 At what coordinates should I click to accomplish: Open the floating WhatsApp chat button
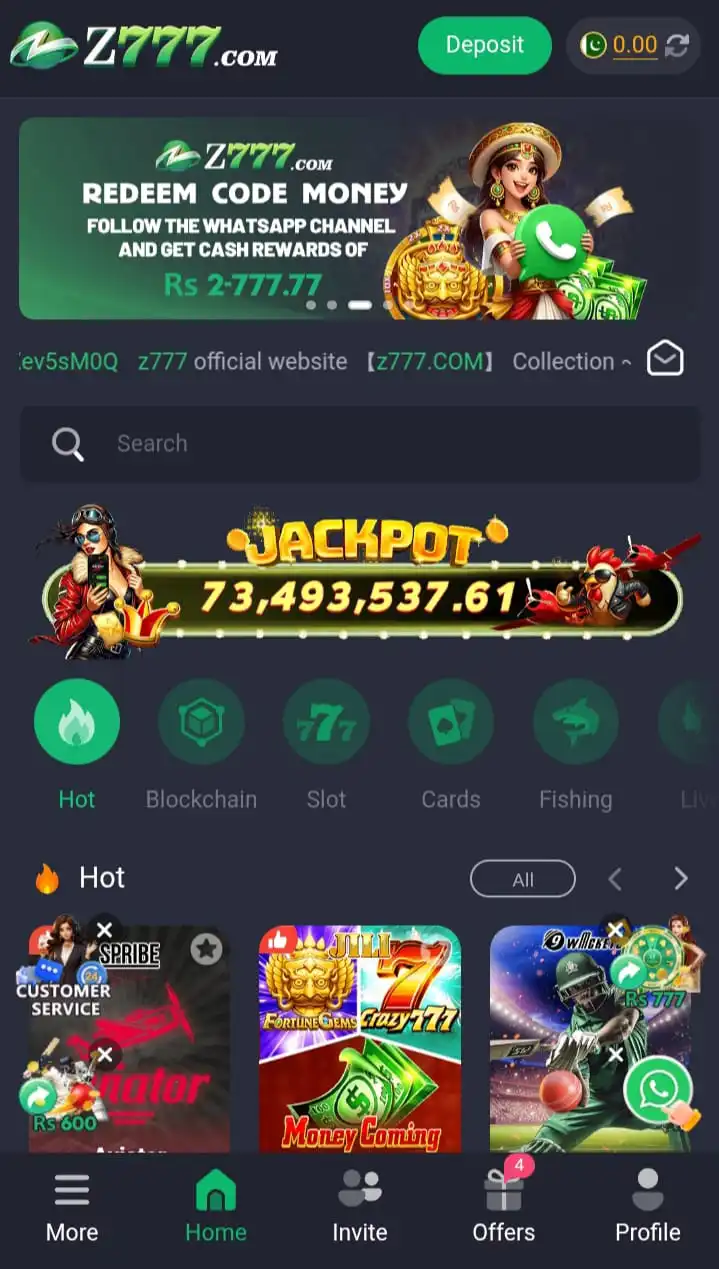click(x=658, y=1090)
